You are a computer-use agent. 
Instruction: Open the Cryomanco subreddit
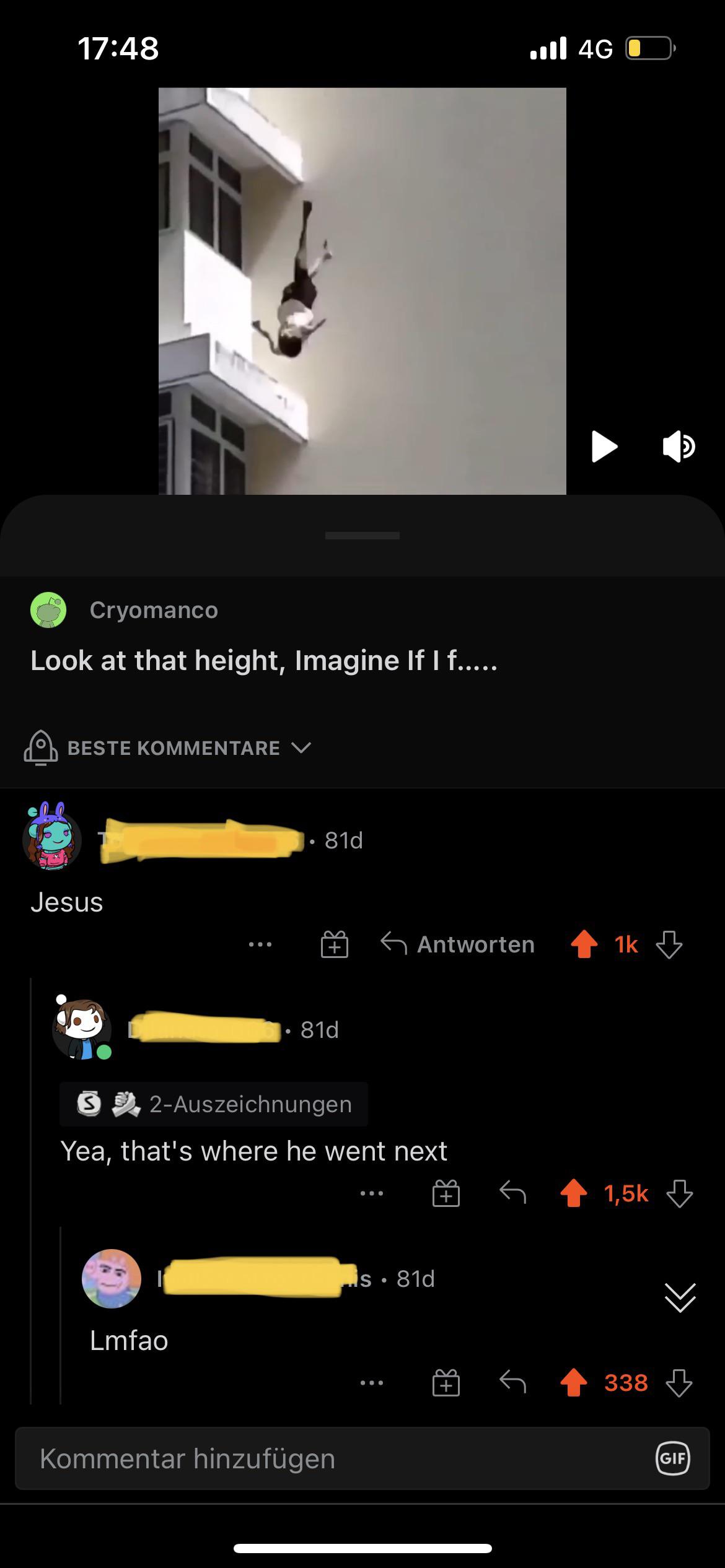pyautogui.click(x=152, y=611)
